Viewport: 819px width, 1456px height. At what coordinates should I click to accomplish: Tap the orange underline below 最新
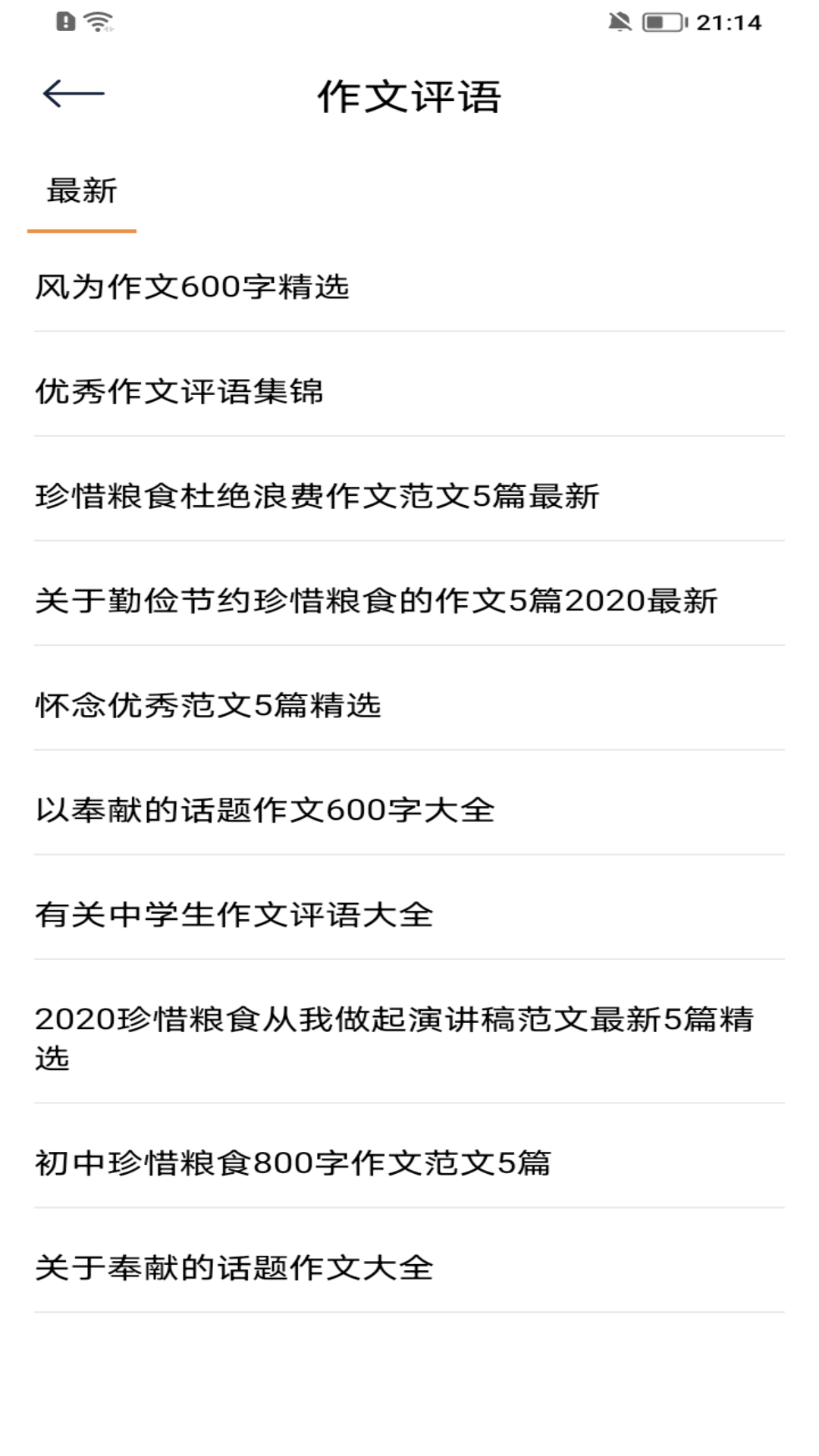point(81,229)
